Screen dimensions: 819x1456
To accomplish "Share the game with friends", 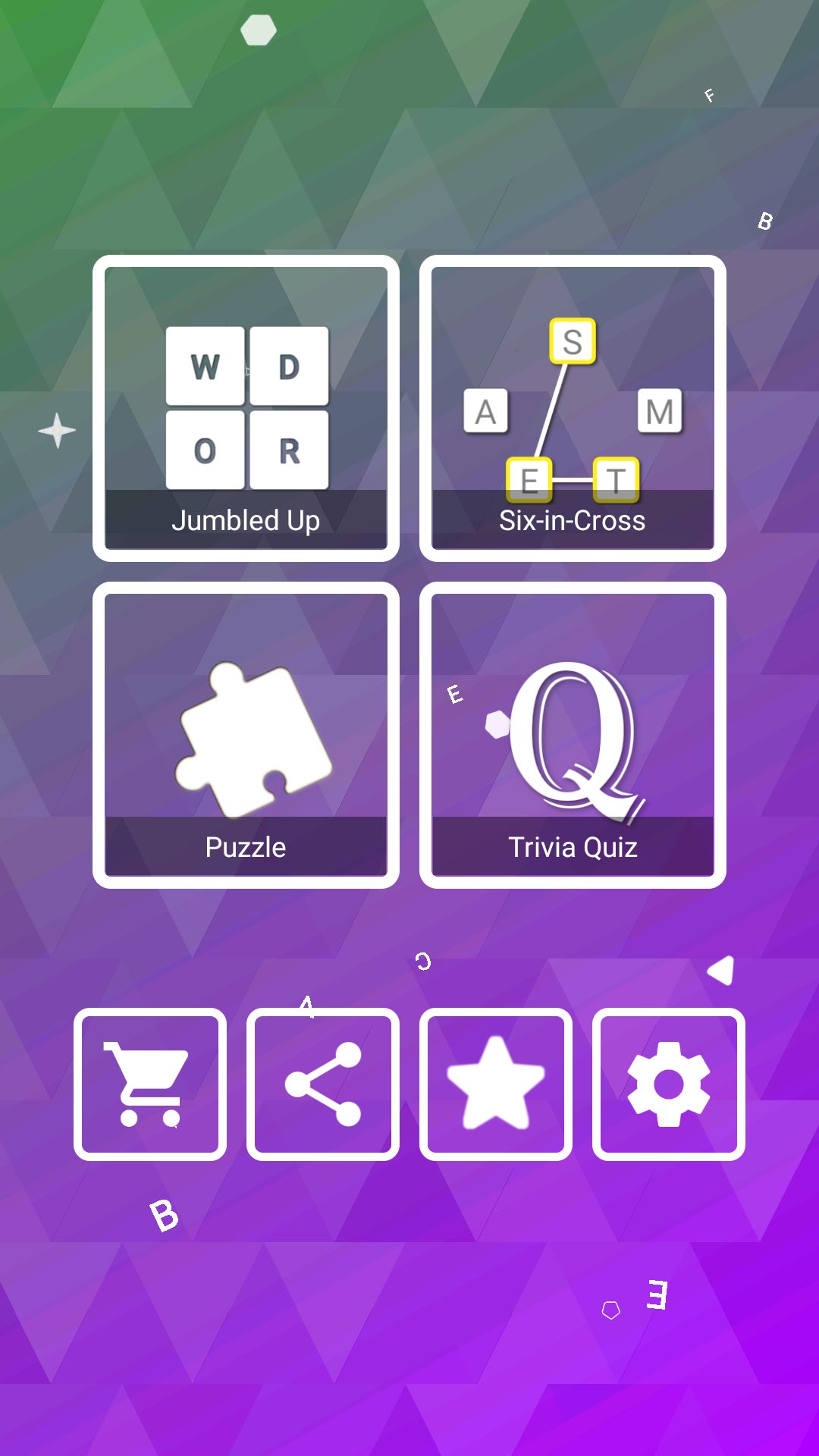I will [323, 1084].
